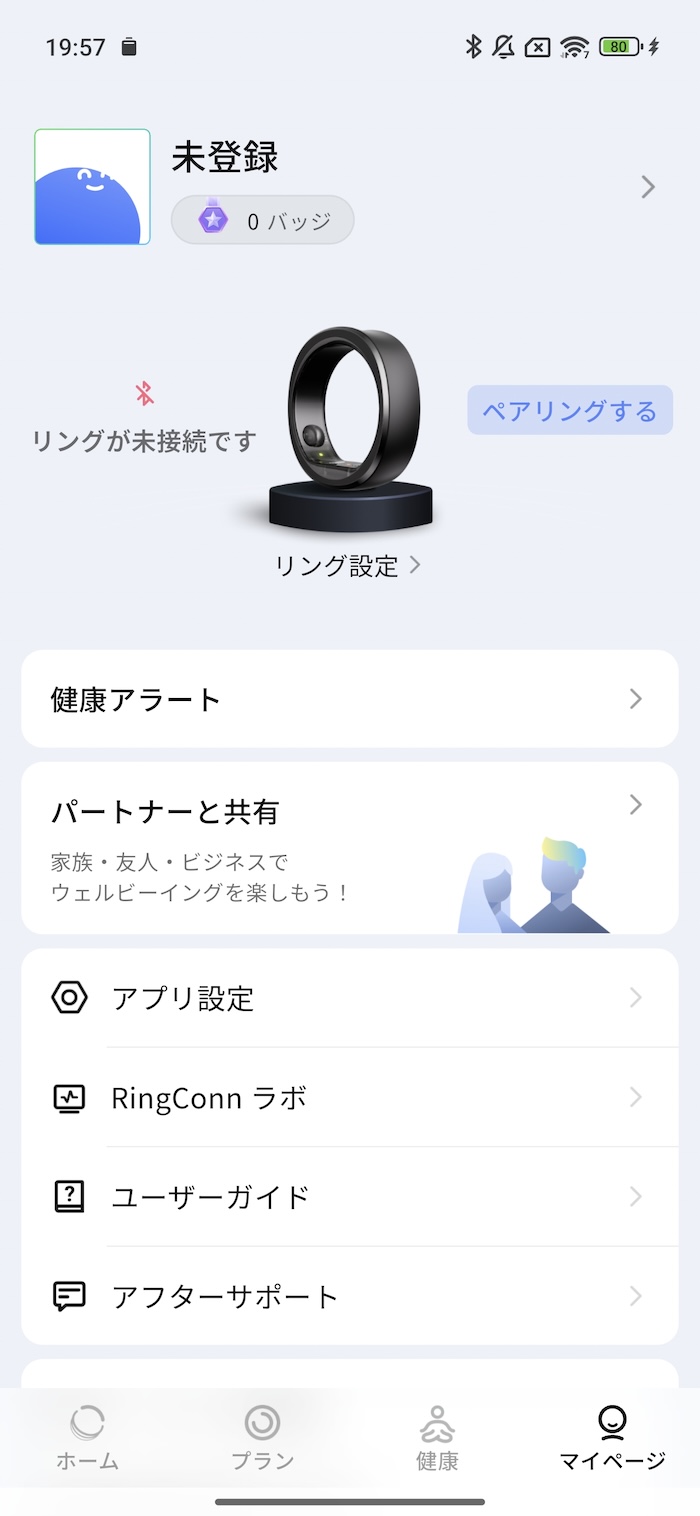Go to アプリ設定
700x1516 pixels.
(350, 998)
